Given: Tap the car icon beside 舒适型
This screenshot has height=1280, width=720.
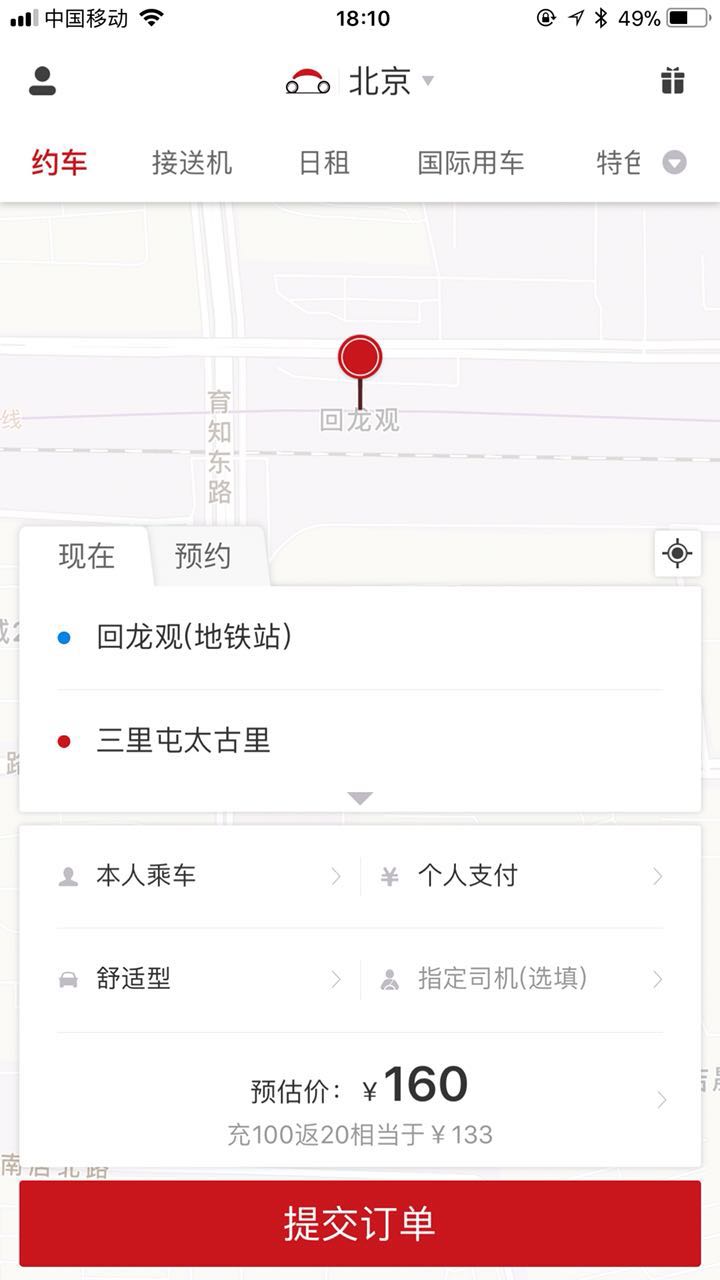Looking at the screenshot, I should (x=67, y=979).
